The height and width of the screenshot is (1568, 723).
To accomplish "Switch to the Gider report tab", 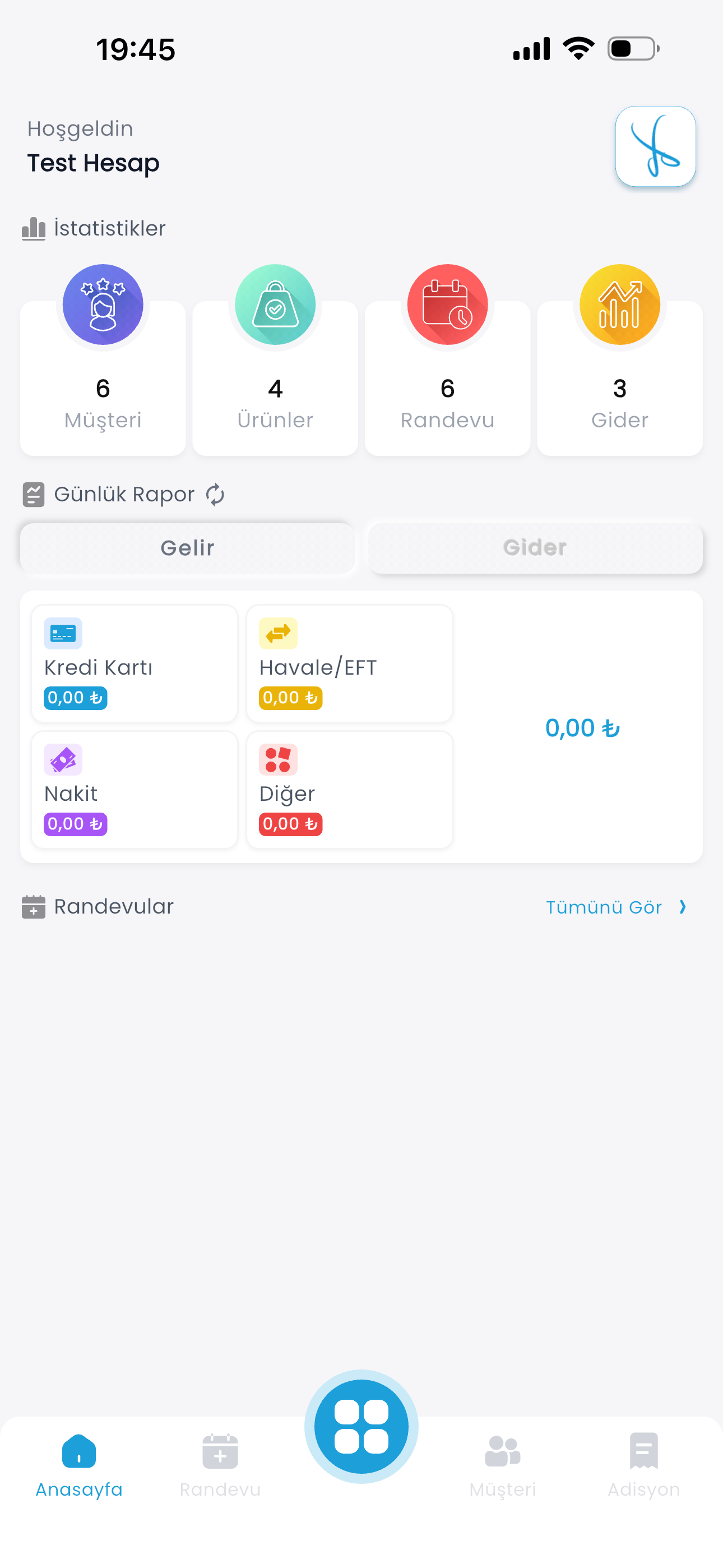I will 535,548.
